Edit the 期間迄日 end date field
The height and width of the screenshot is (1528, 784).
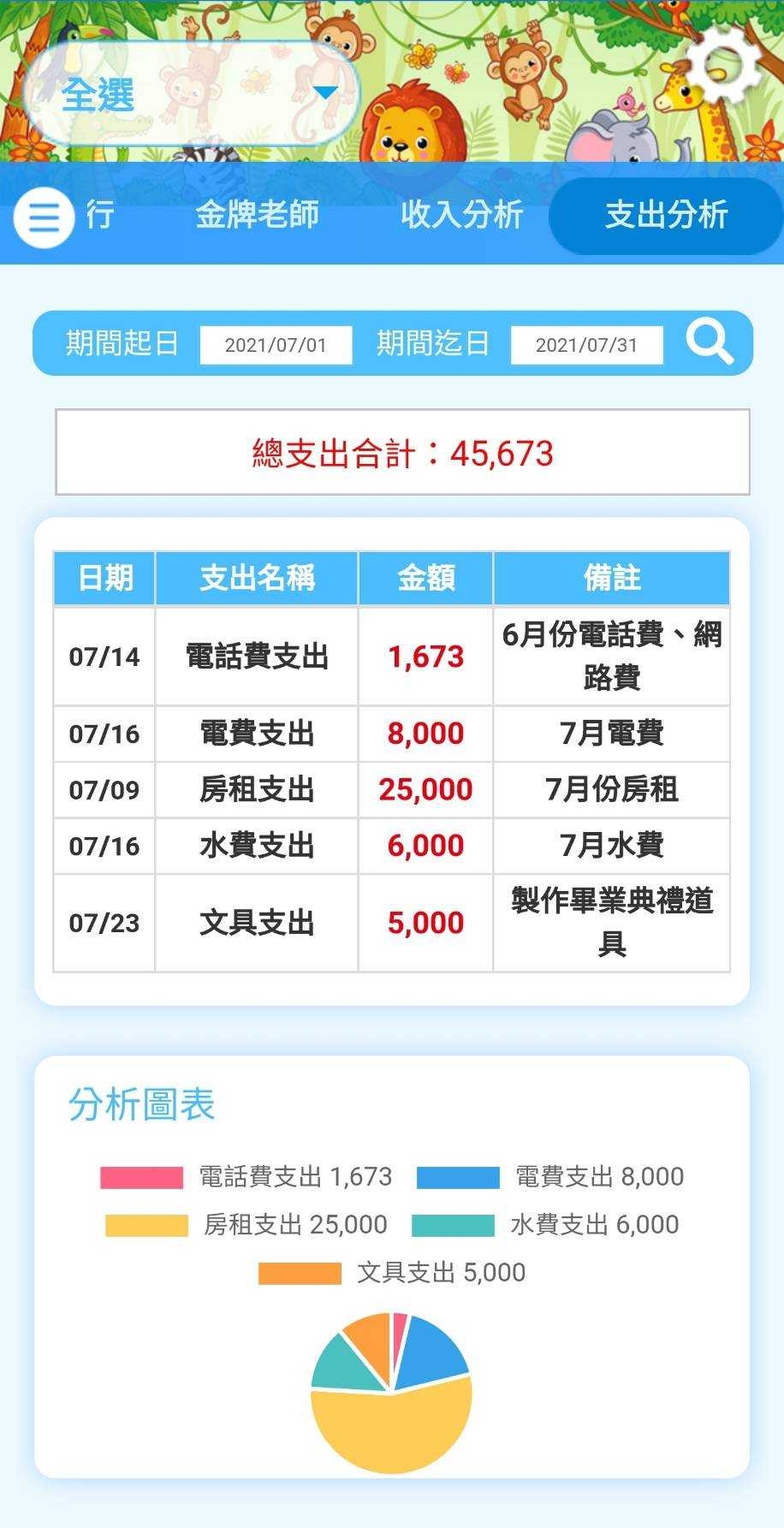[586, 345]
